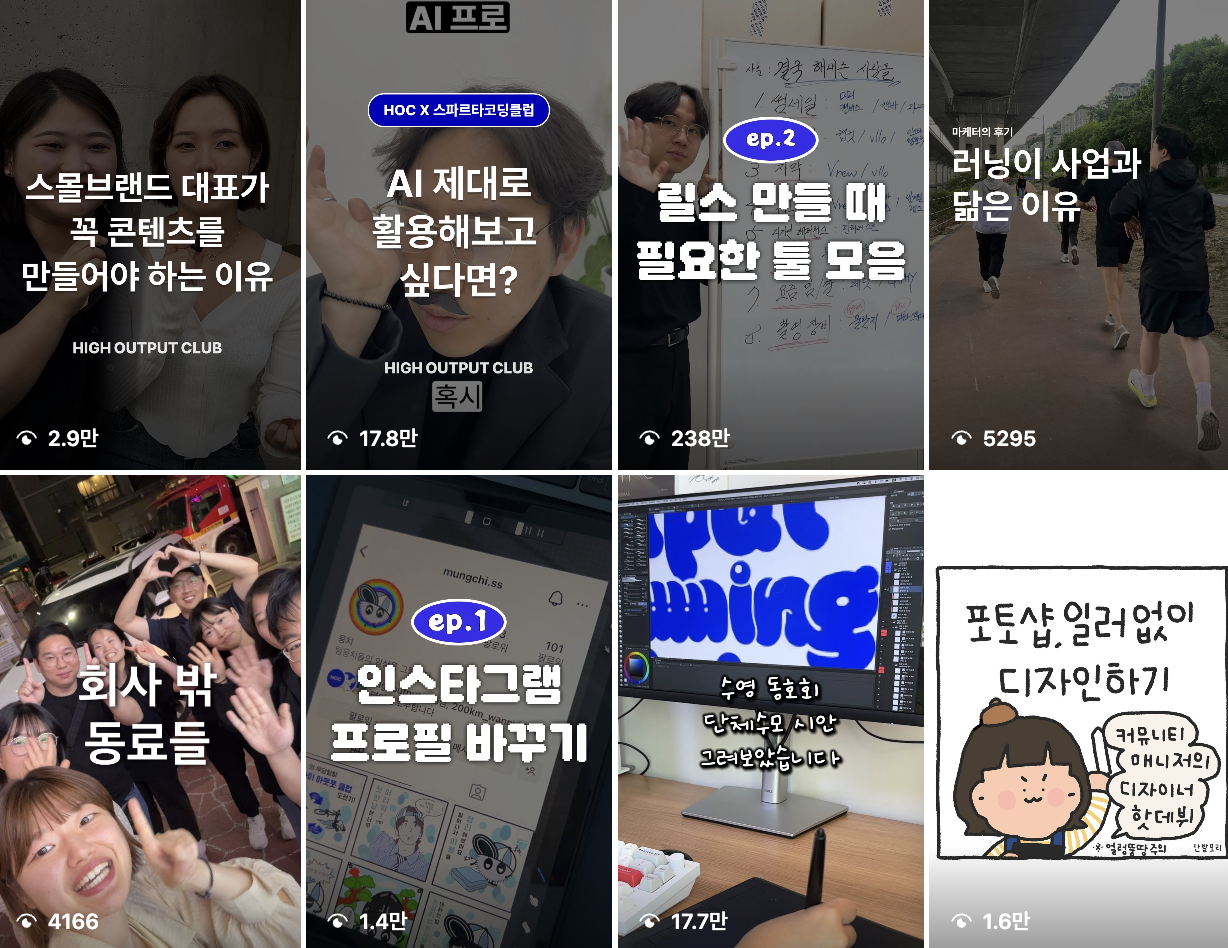
Task: Open the ep.2 reel '릴스 만들 때 필요한 툴 모음'
Action: point(770,234)
